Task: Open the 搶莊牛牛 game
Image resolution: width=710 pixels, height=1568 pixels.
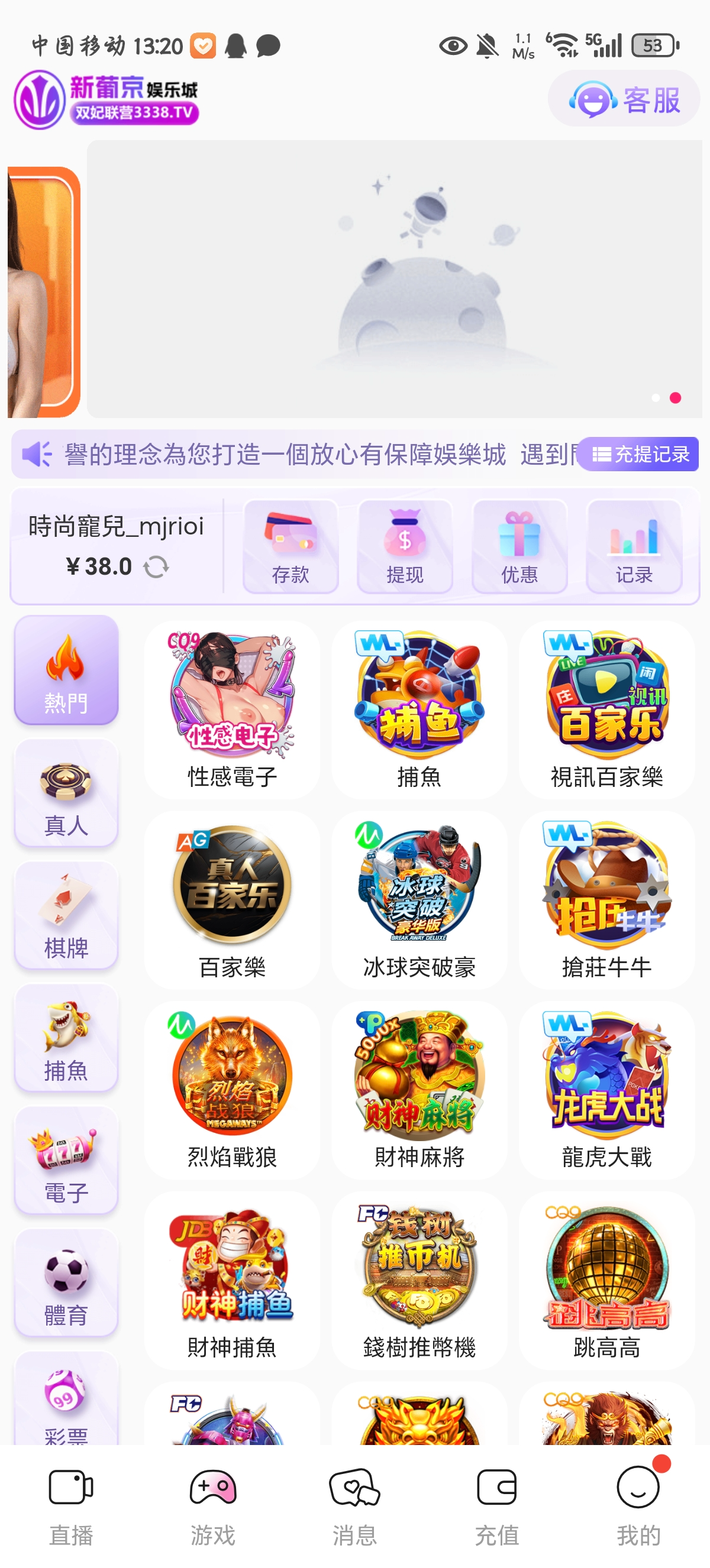Action: (606, 900)
